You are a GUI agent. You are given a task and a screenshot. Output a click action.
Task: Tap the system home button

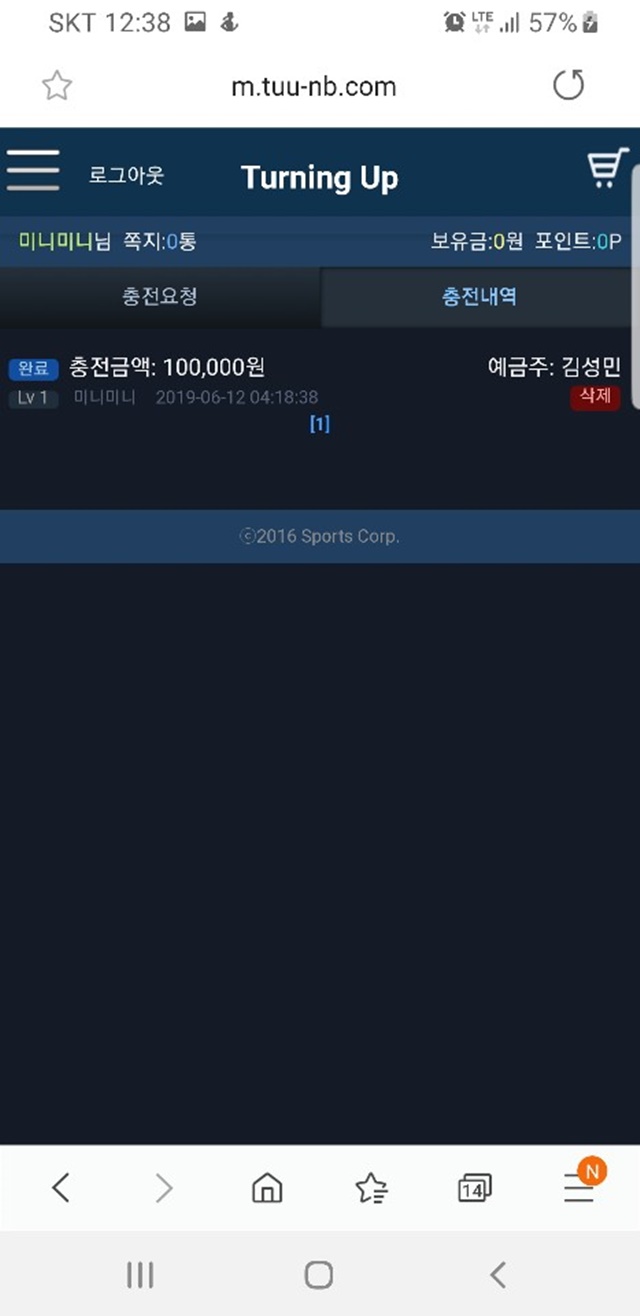[x=319, y=1274]
